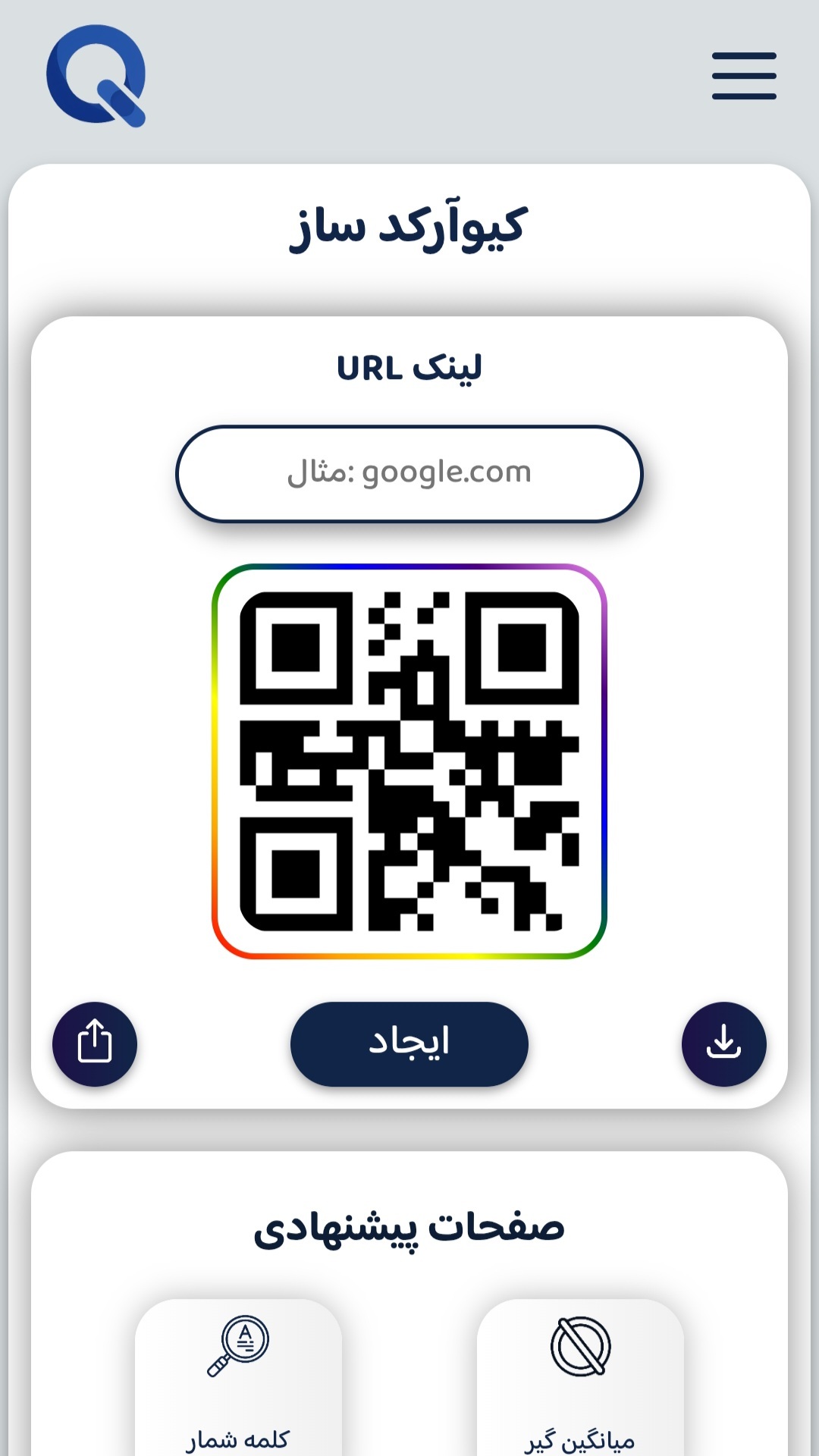819x1456 pixels.
Task: Click the Q logo of the QR app
Action: (97, 76)
